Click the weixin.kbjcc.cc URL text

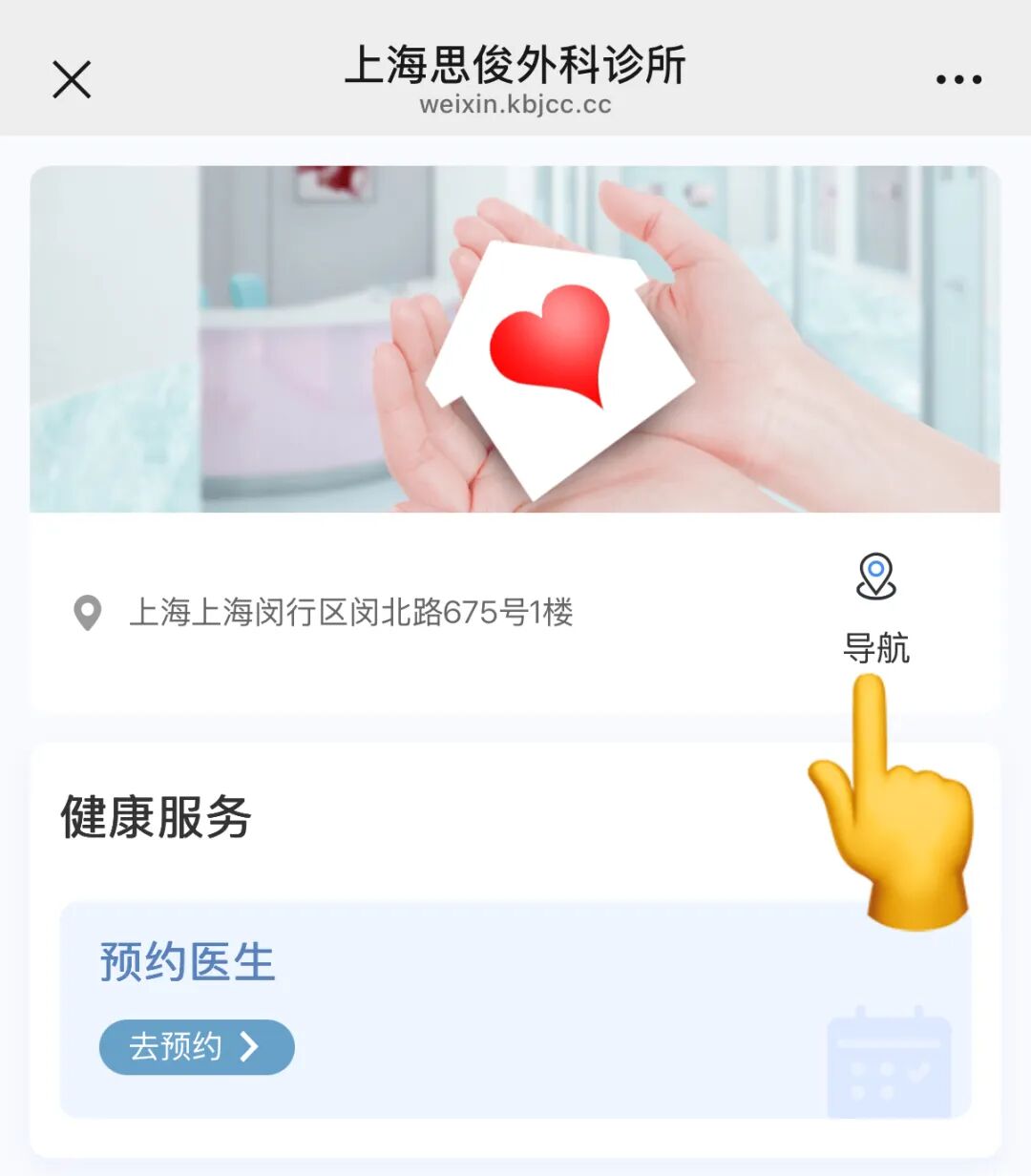click(515, 105)
